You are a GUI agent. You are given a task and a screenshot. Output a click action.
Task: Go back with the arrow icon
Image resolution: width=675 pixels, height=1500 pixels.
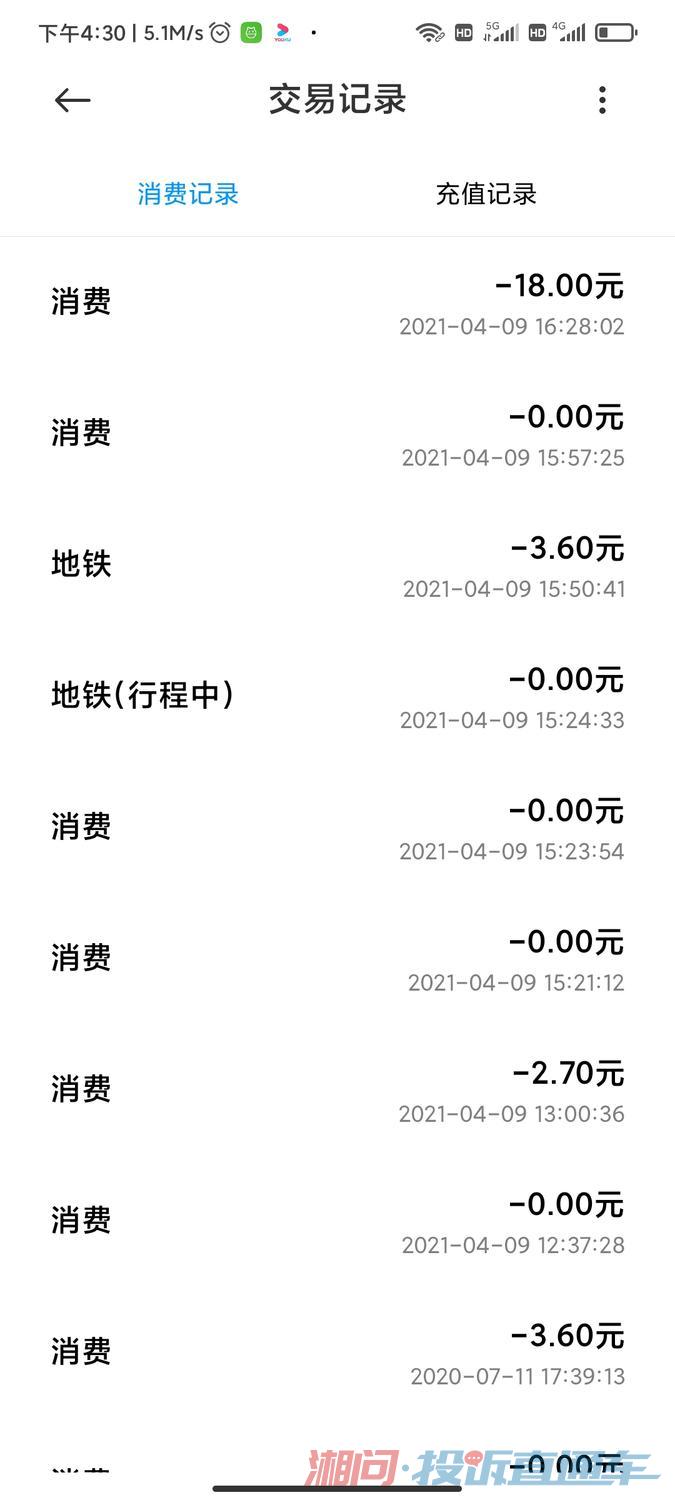[x=72, y=100]
